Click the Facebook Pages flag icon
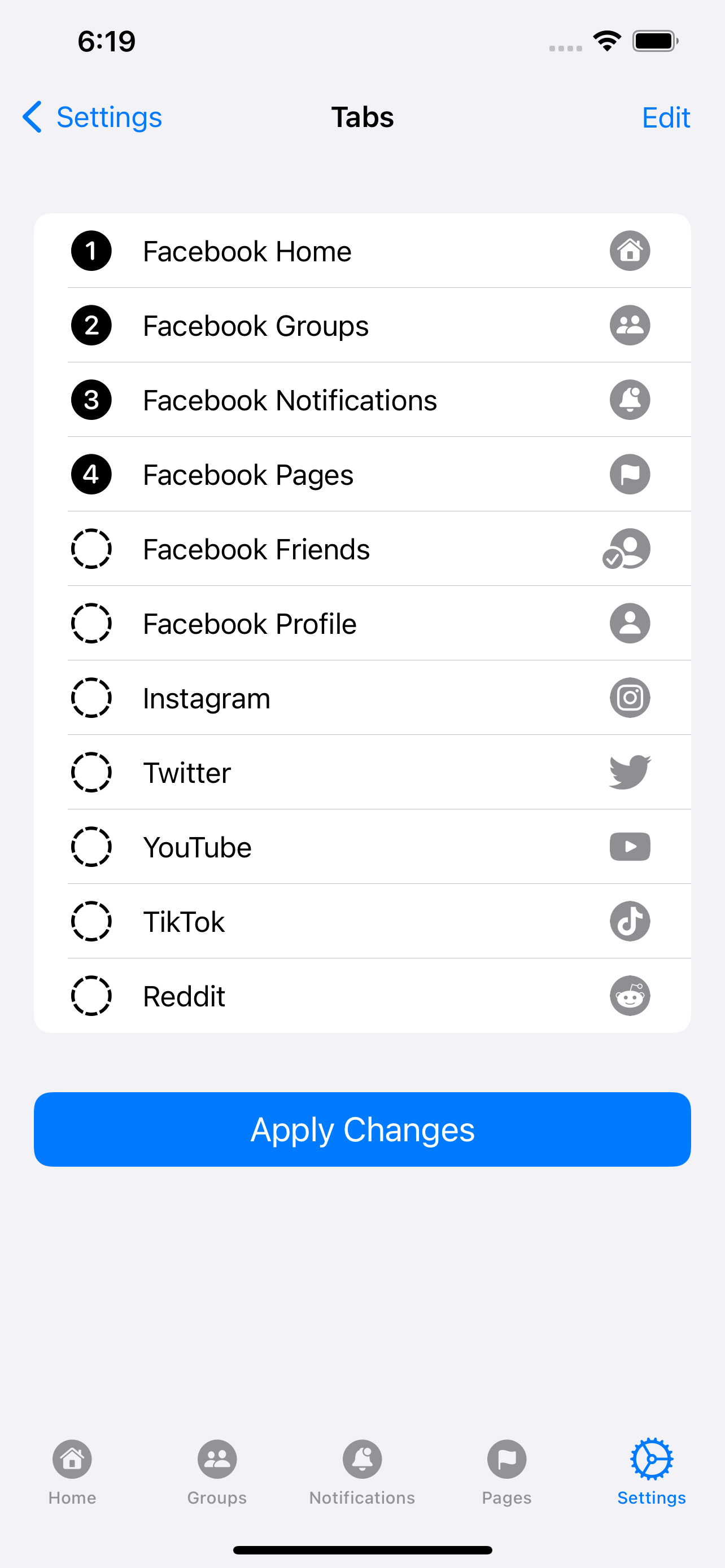The width and height of the screenshot is (725, 1568). (x=630, y=474)
